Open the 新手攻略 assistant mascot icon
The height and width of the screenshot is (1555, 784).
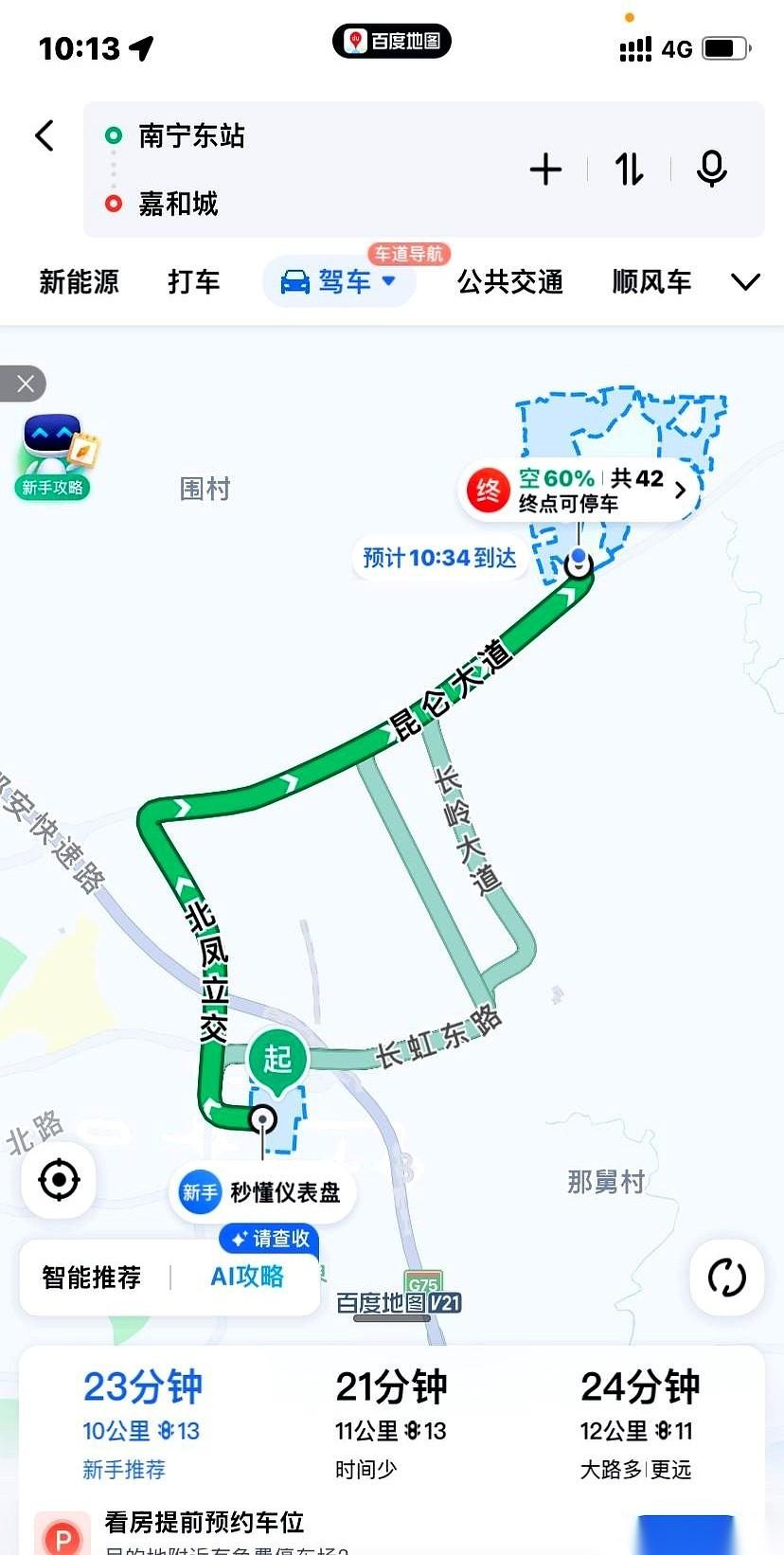(x=52, y=445)
